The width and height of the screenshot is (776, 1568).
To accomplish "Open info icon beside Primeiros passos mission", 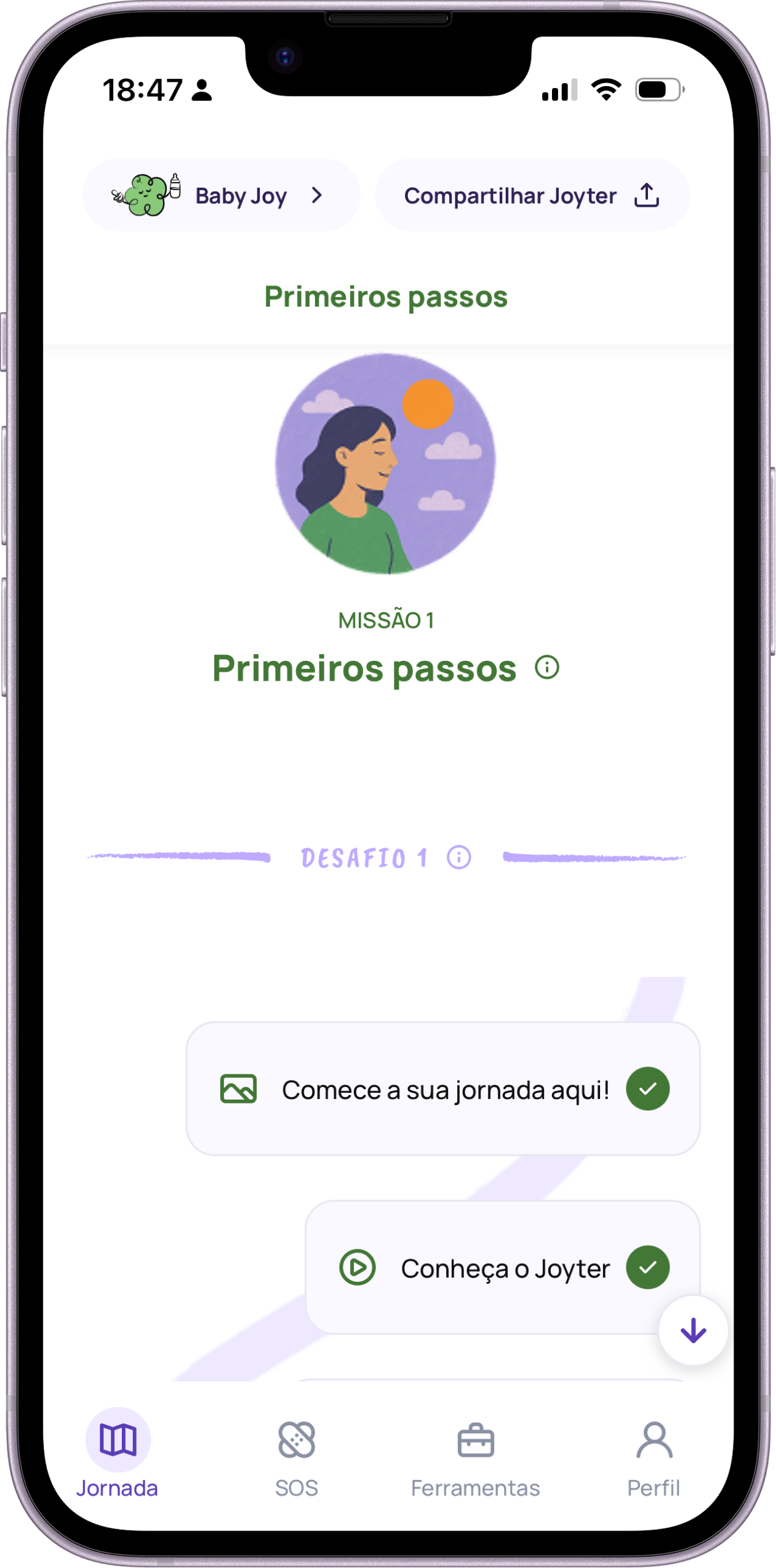I will 546,667.
